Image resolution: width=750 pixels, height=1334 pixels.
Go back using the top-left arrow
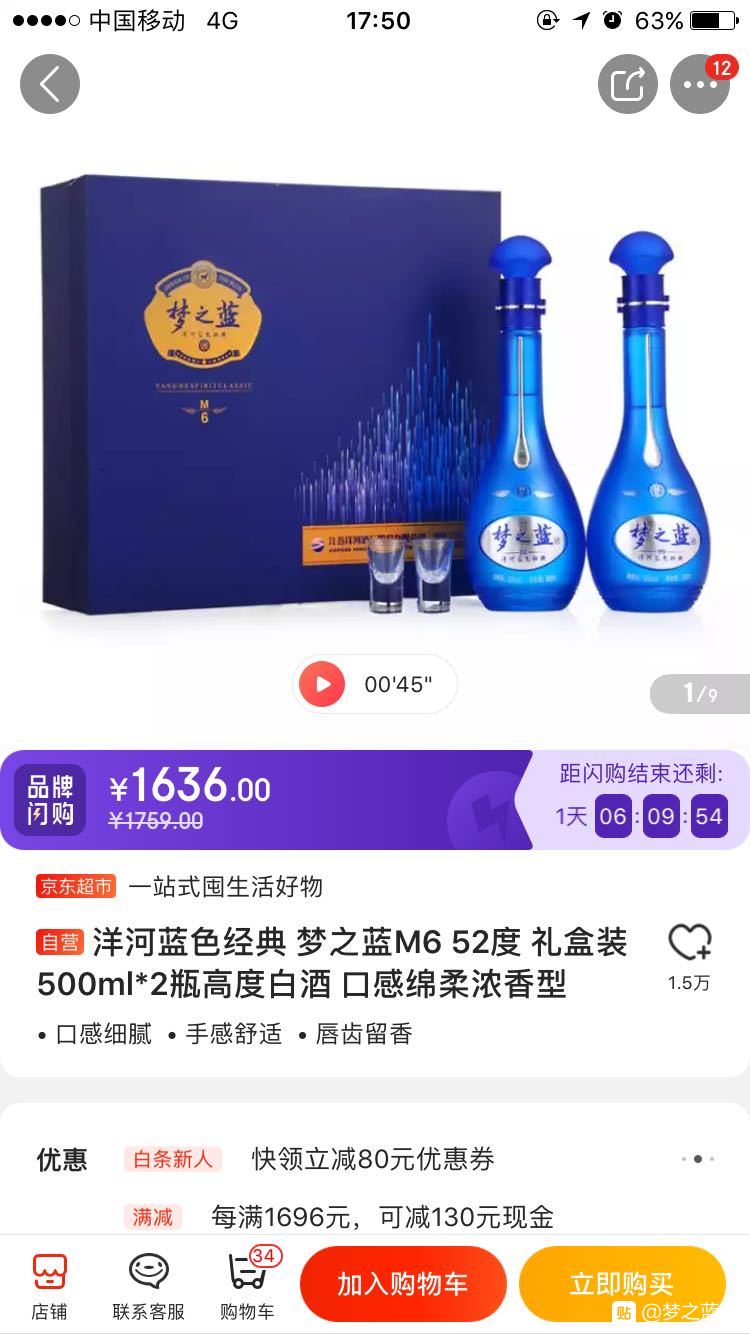[x=50, y=84]
